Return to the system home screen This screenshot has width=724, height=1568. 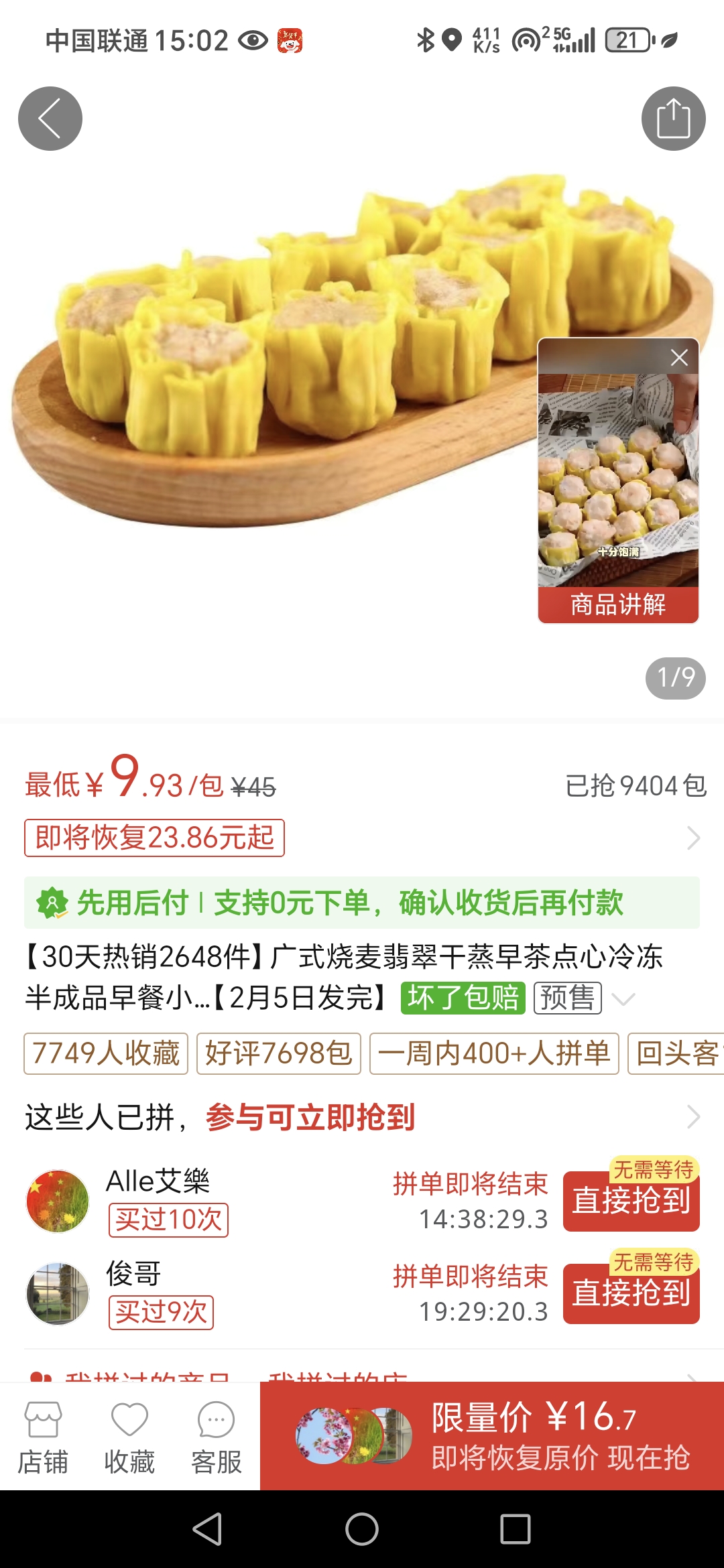click(362, 1530)
